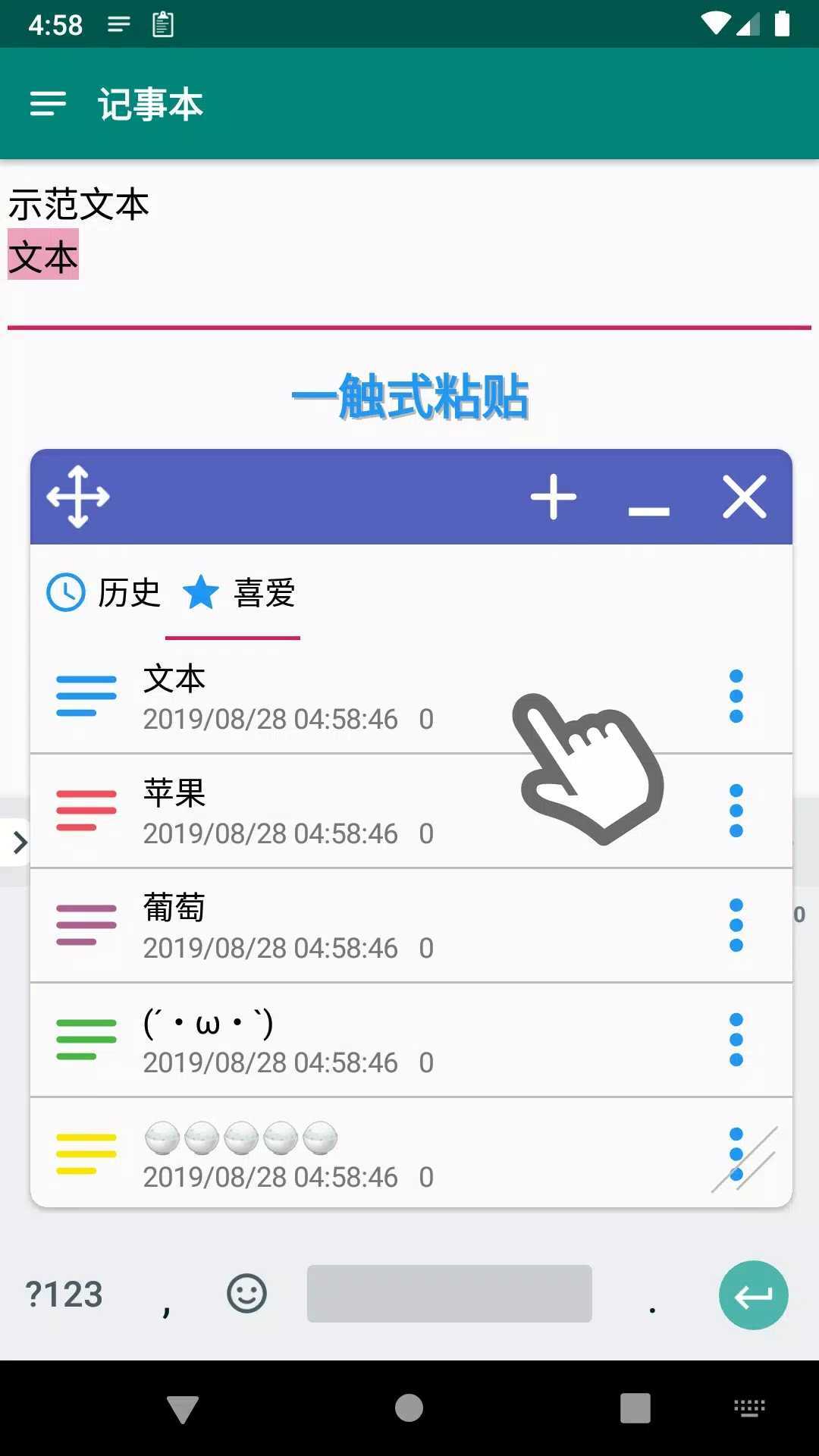
Task: Open the three-dot menu for 文本 entry
Action: [x=736, y=697]
